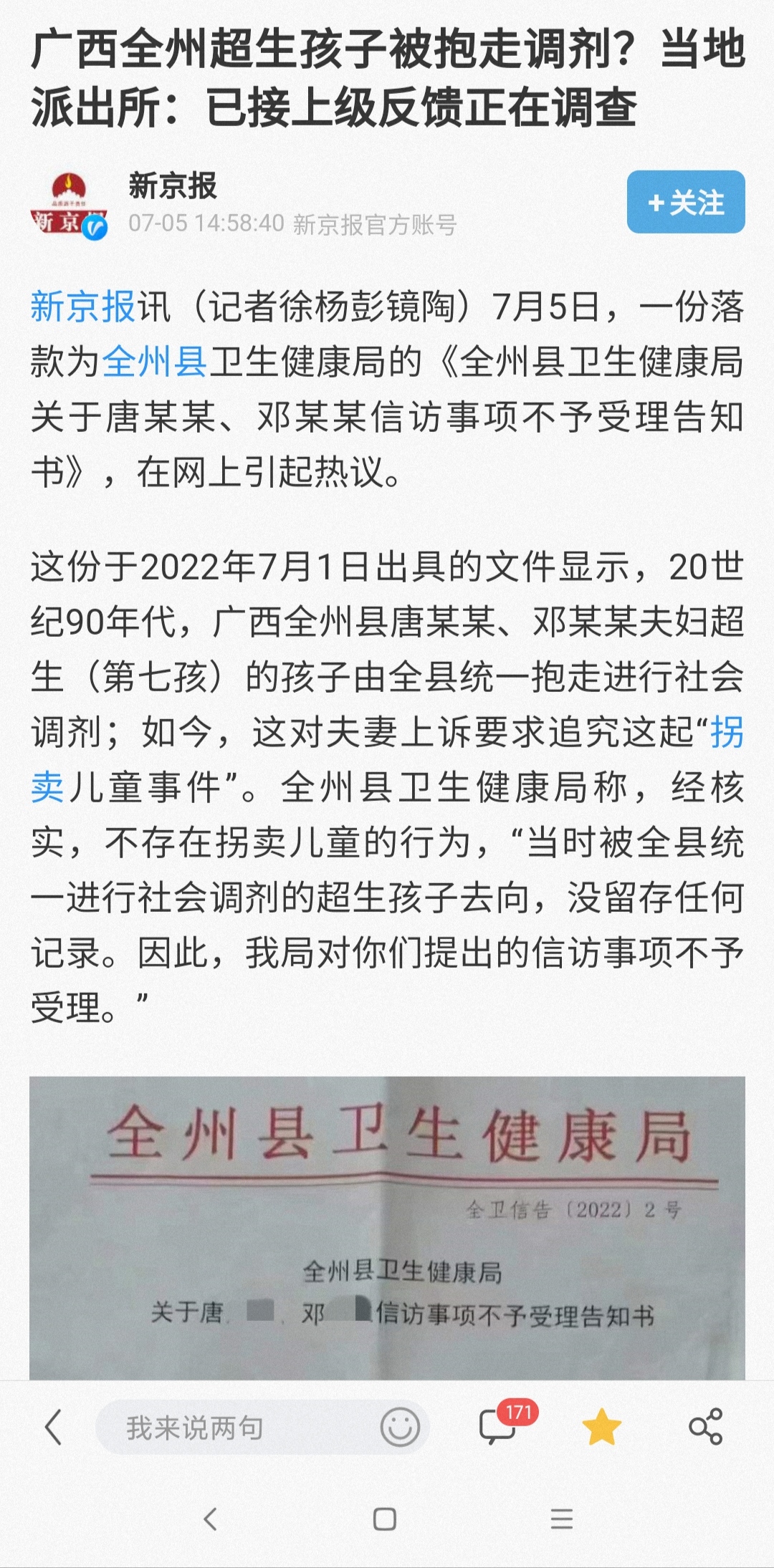The width and height of the screenshot is (774, 1568).
Task: Follow 新京报 with the +关注 button
Action: [686, 202]
